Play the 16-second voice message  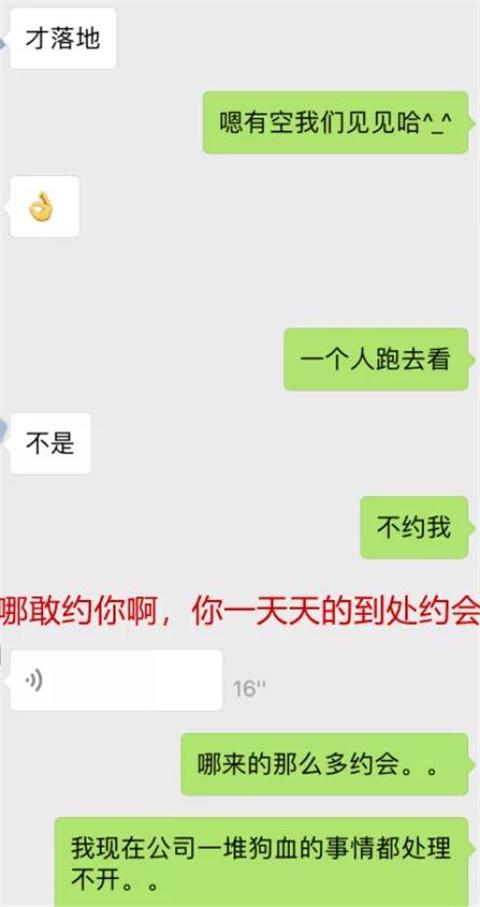[x=116, y=680]
